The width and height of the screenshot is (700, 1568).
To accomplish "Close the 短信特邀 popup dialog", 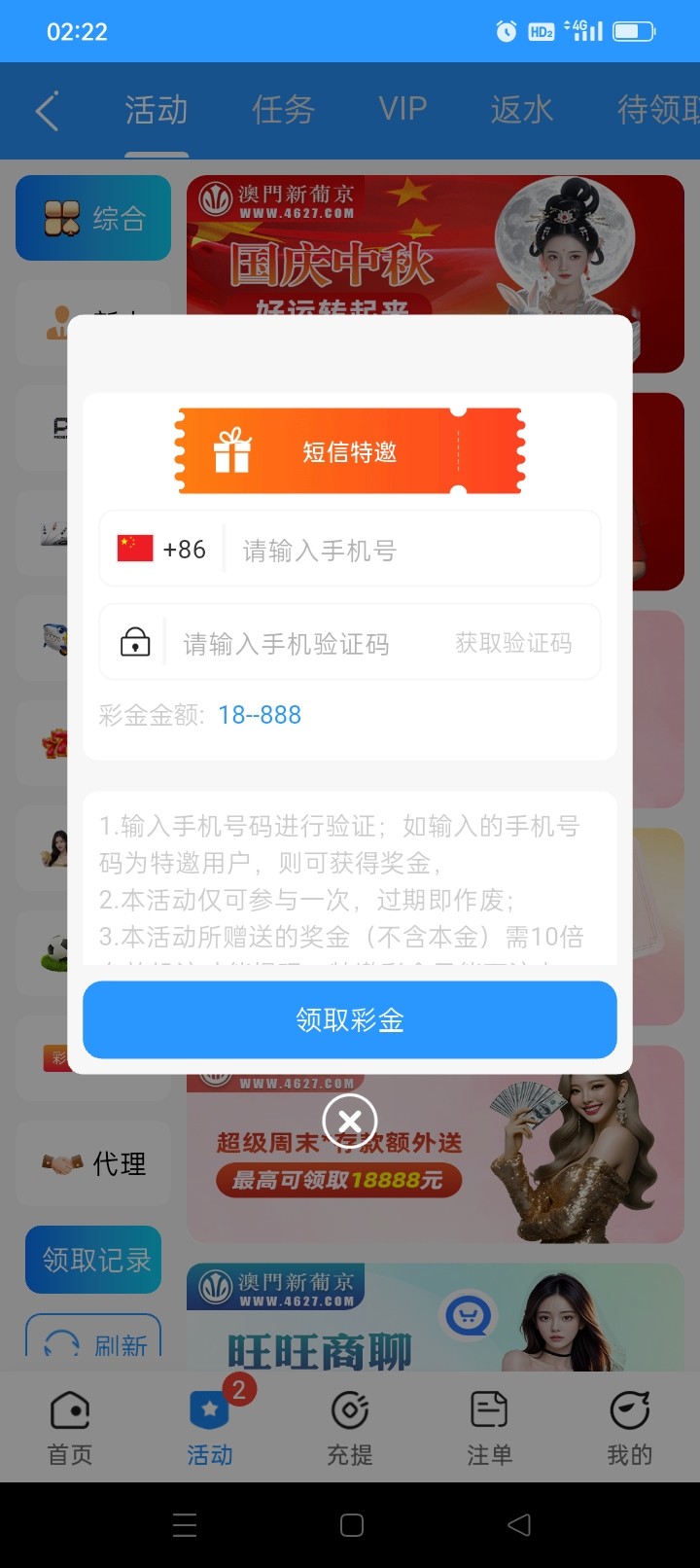I will tap(350, 1121).
